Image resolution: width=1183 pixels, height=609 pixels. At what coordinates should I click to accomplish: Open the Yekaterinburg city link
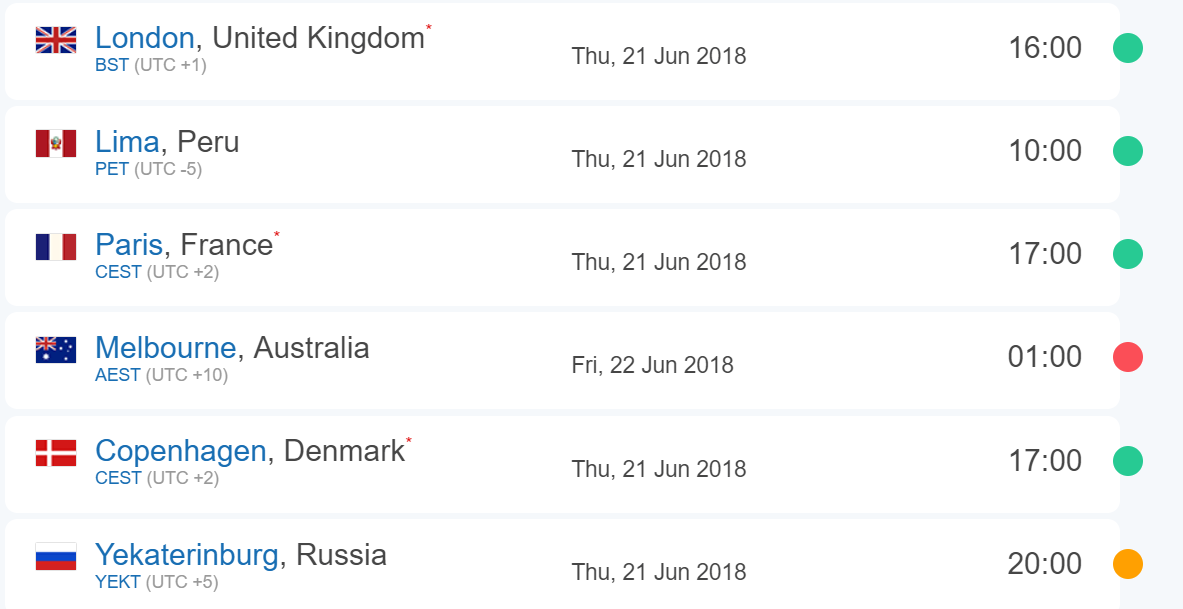(x=186, y=554)
